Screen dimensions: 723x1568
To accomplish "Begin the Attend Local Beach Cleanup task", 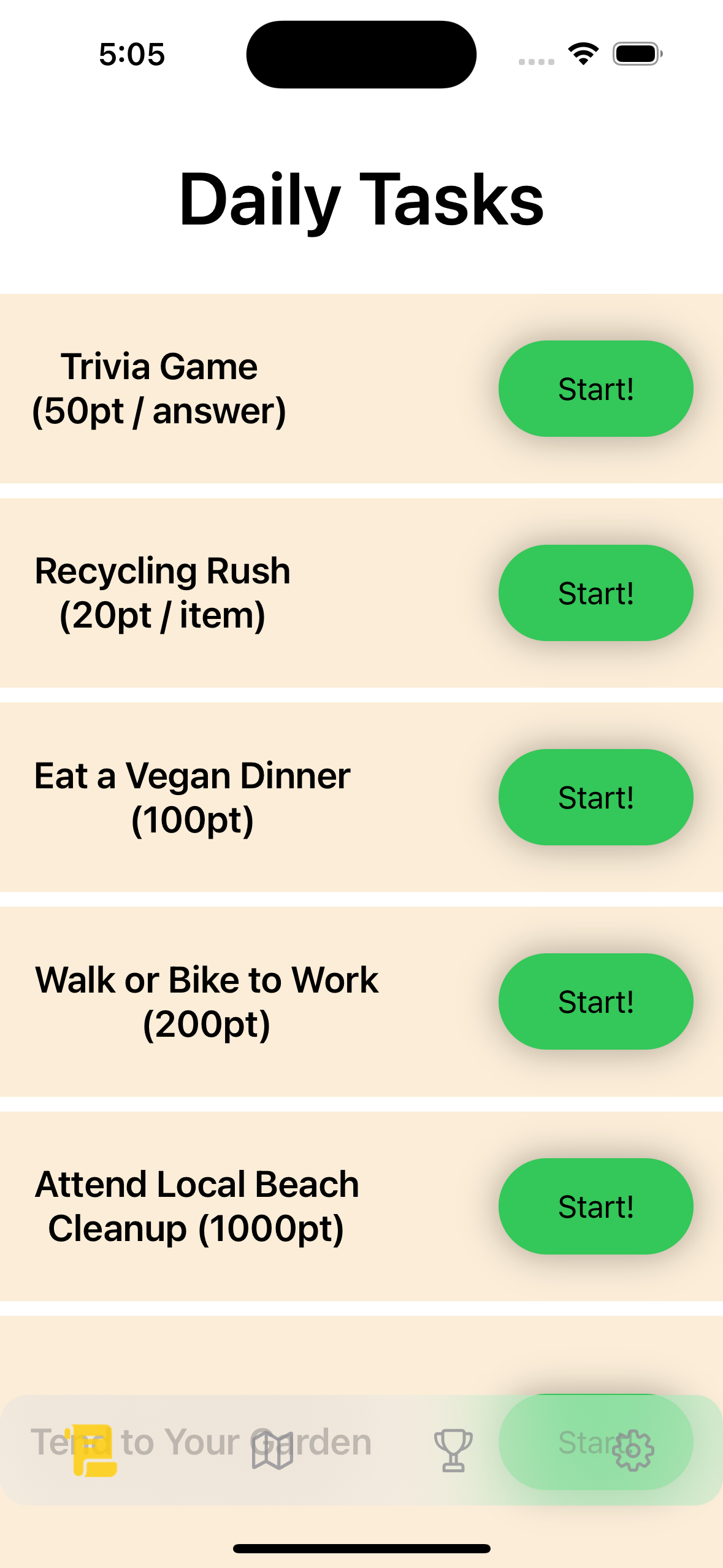I will click(595, 1207).
